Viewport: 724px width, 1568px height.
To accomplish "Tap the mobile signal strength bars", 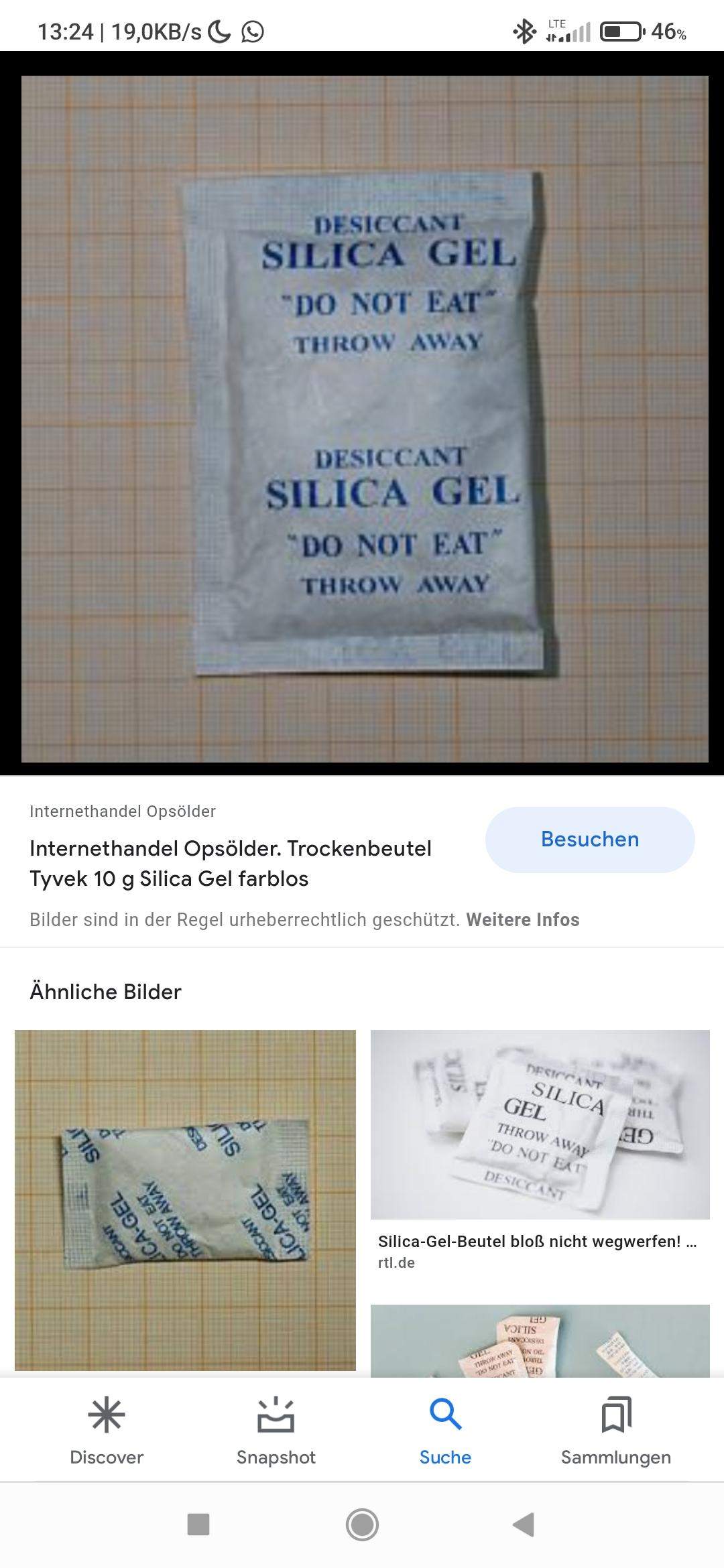I will [x=577, y=34].
